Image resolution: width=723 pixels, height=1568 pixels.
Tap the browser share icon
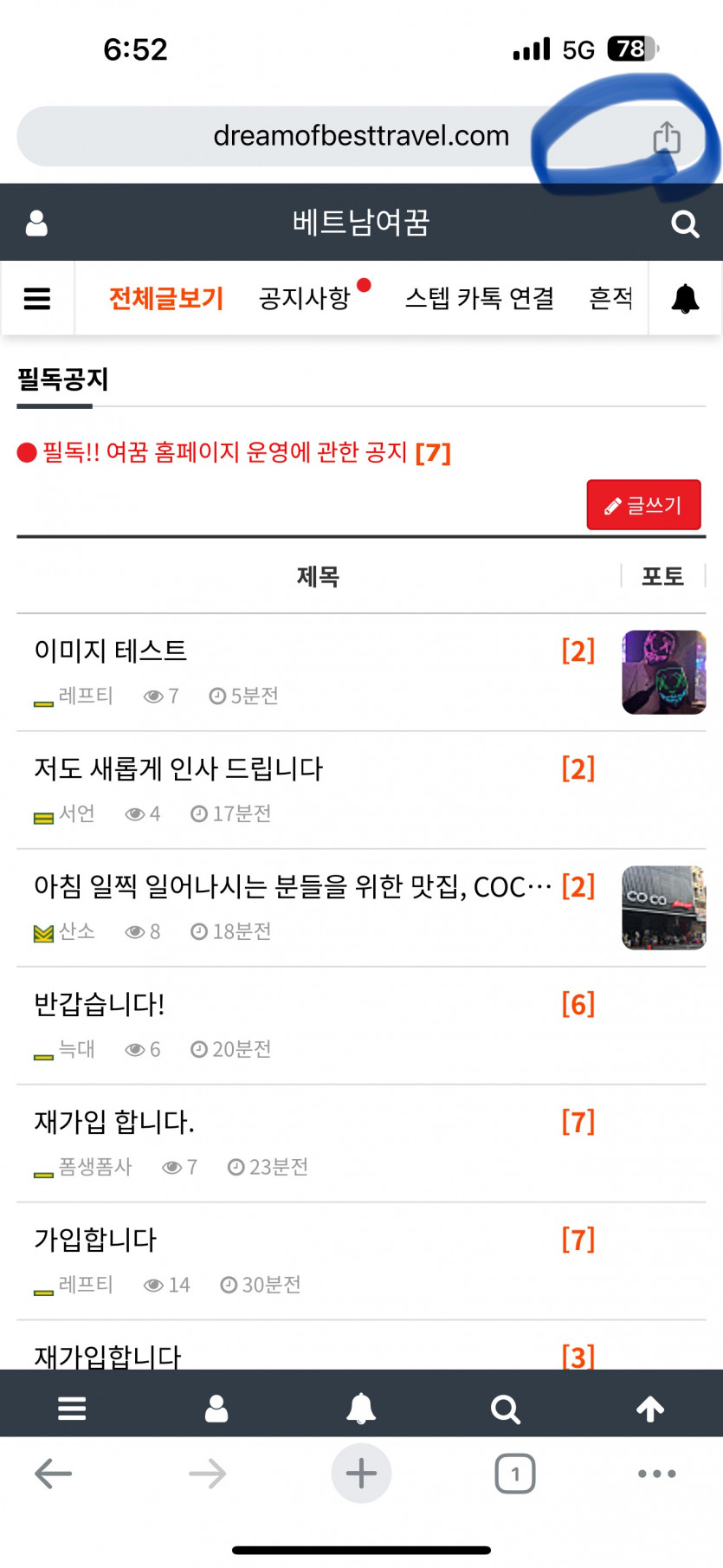(x=666, y=137)
